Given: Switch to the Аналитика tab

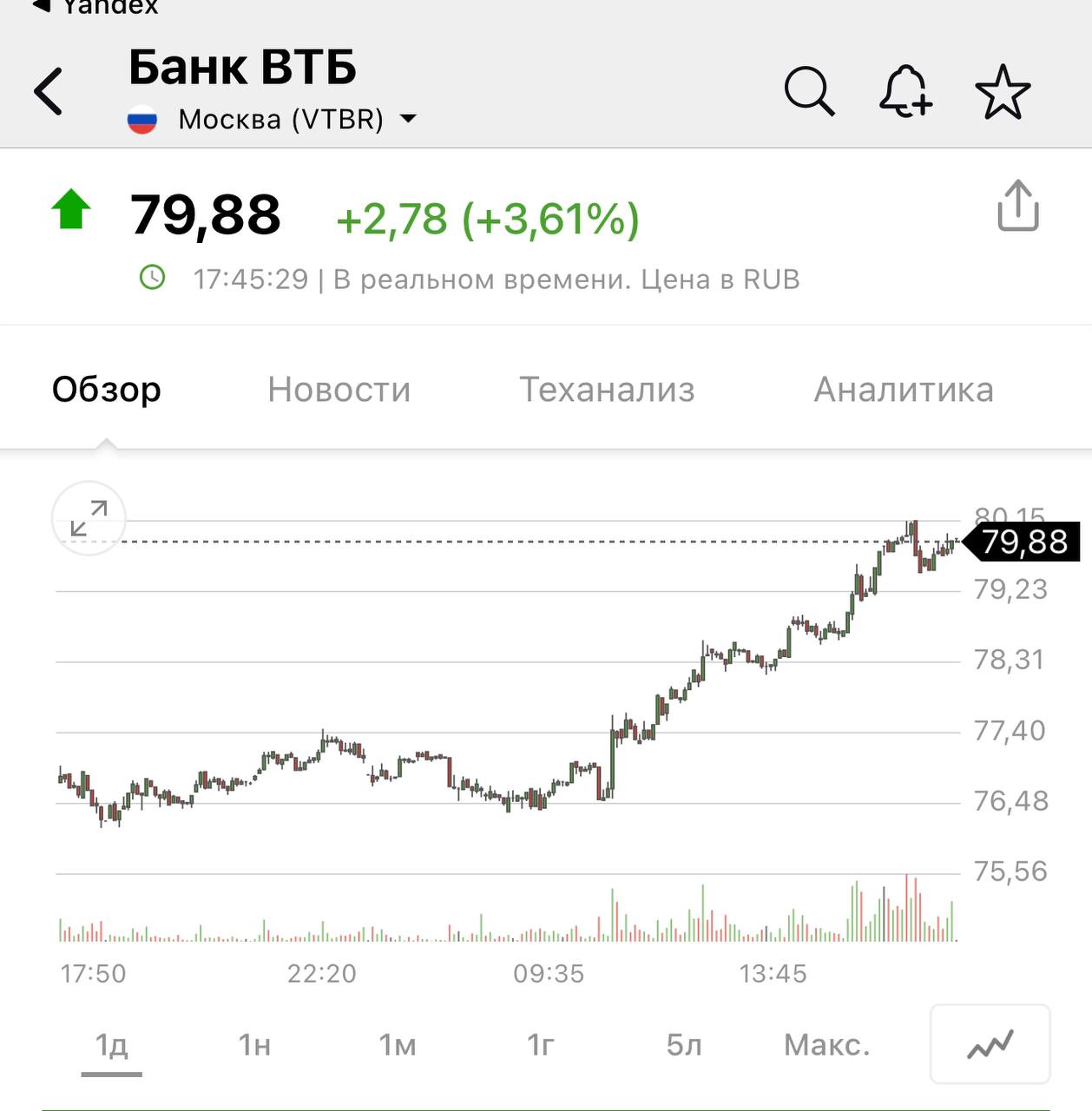Looking at the screenshot, I should pyautogui.click(x=904, y=390).
